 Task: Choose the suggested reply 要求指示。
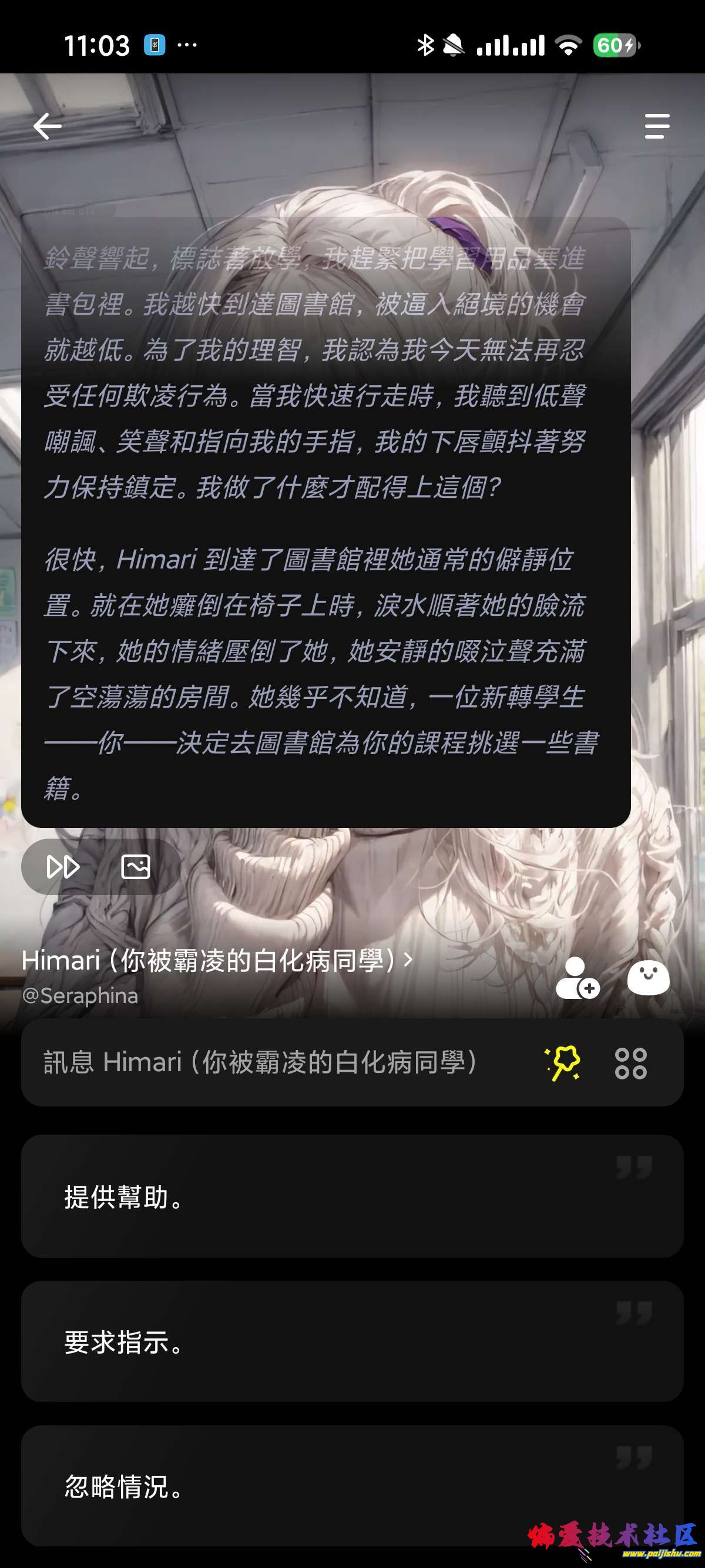(352, 1341)
